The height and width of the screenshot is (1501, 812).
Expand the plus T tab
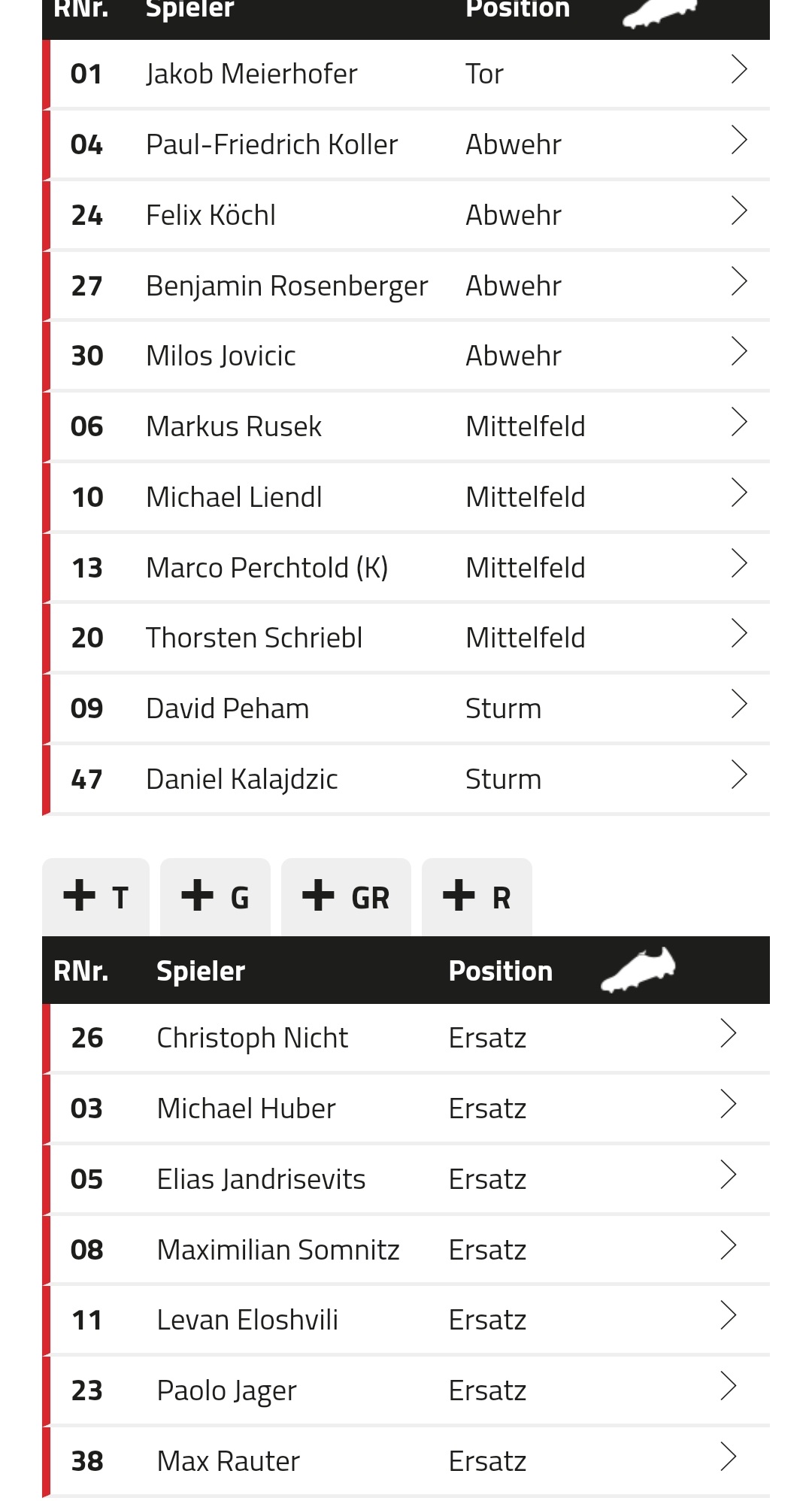coord(95,897)
